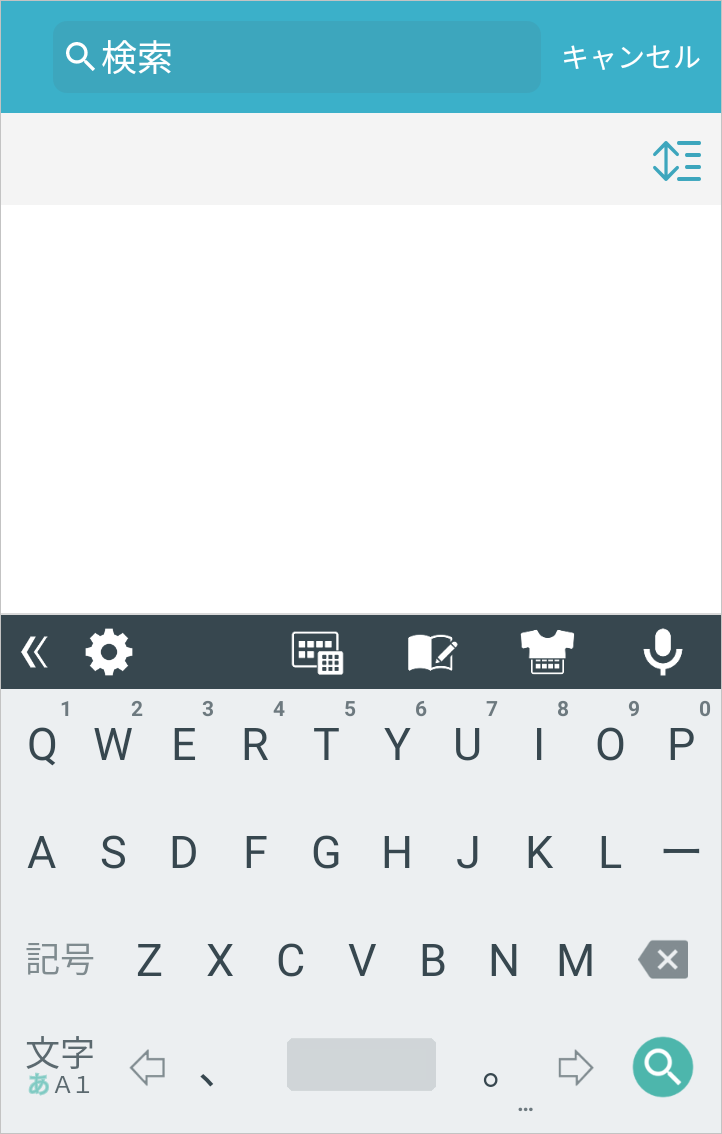Image resolution: width=722 pixels, height=1134 pixels.
Task: Open the sort order icon
Action: [x=677, y=161]
